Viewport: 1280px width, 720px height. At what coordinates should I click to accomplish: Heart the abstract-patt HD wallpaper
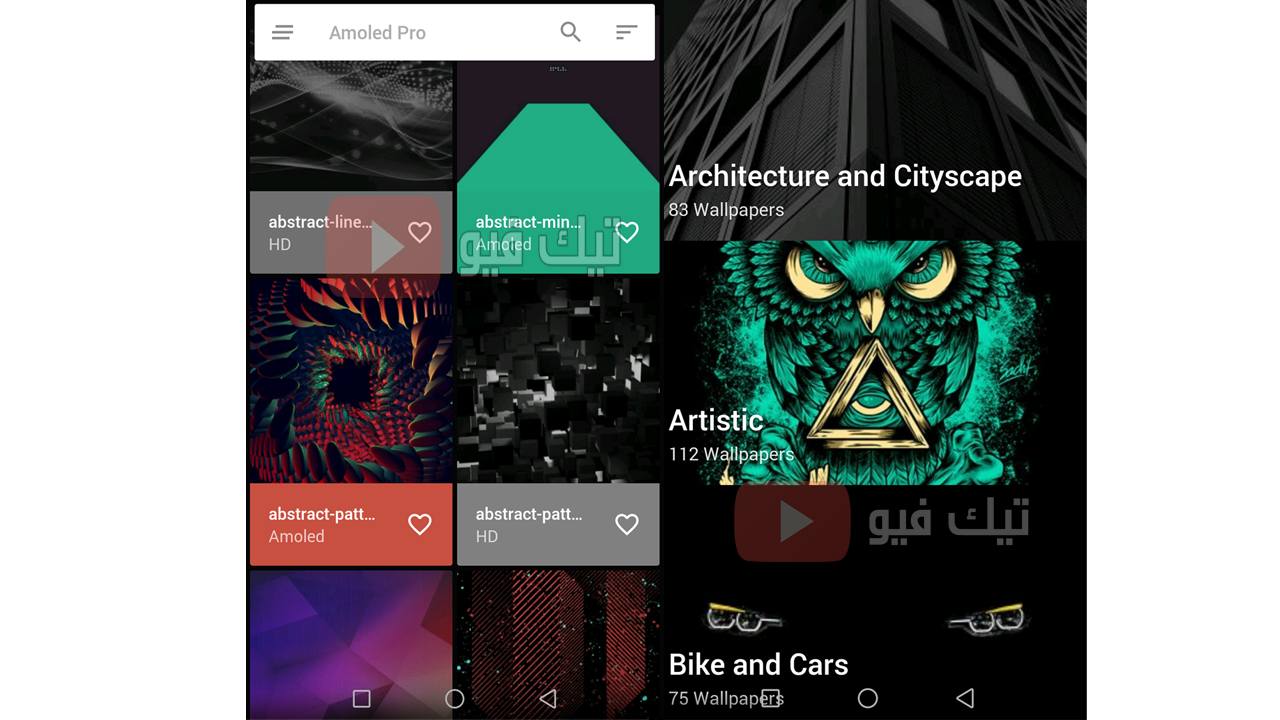tap(627, 524)
